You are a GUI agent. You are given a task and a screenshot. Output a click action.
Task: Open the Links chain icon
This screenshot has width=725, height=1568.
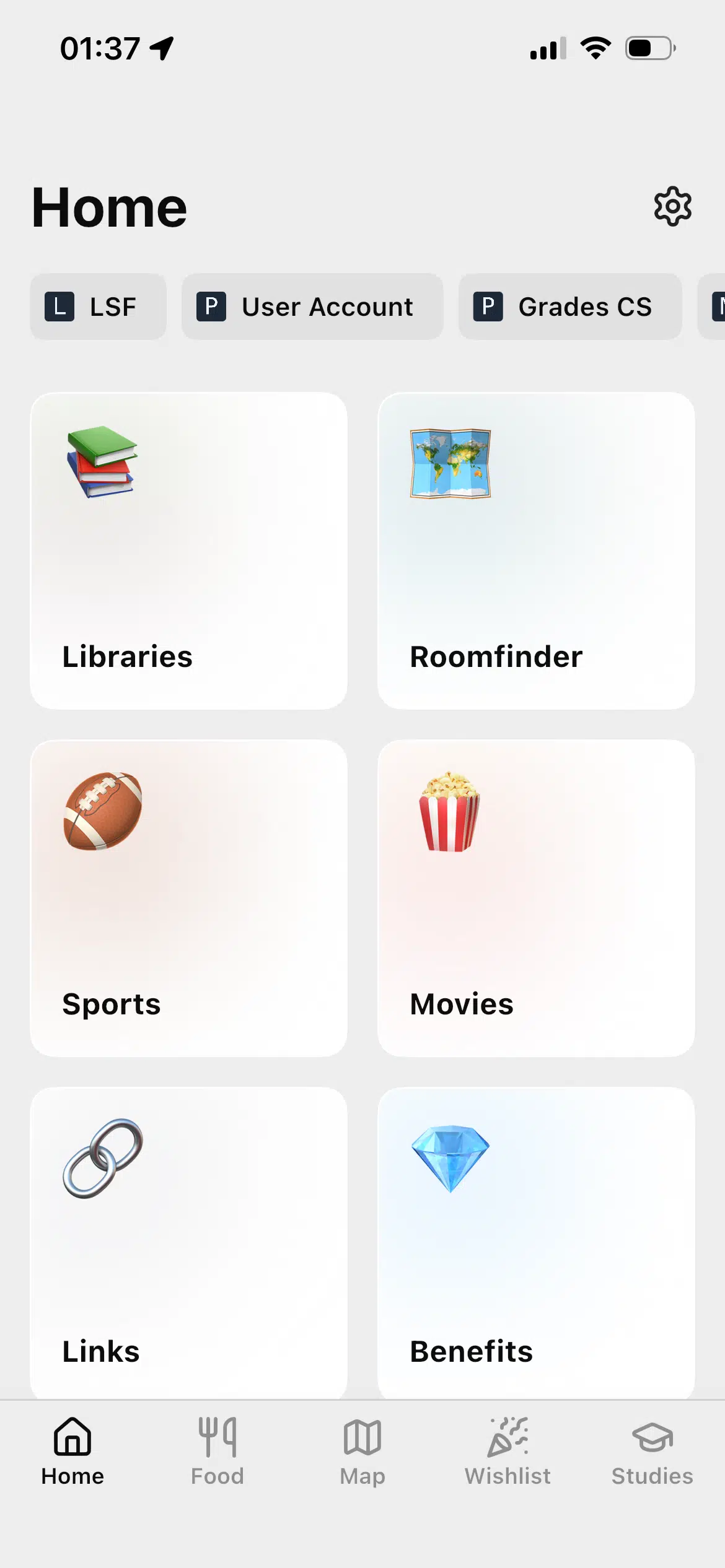(x=101, y=1159)
